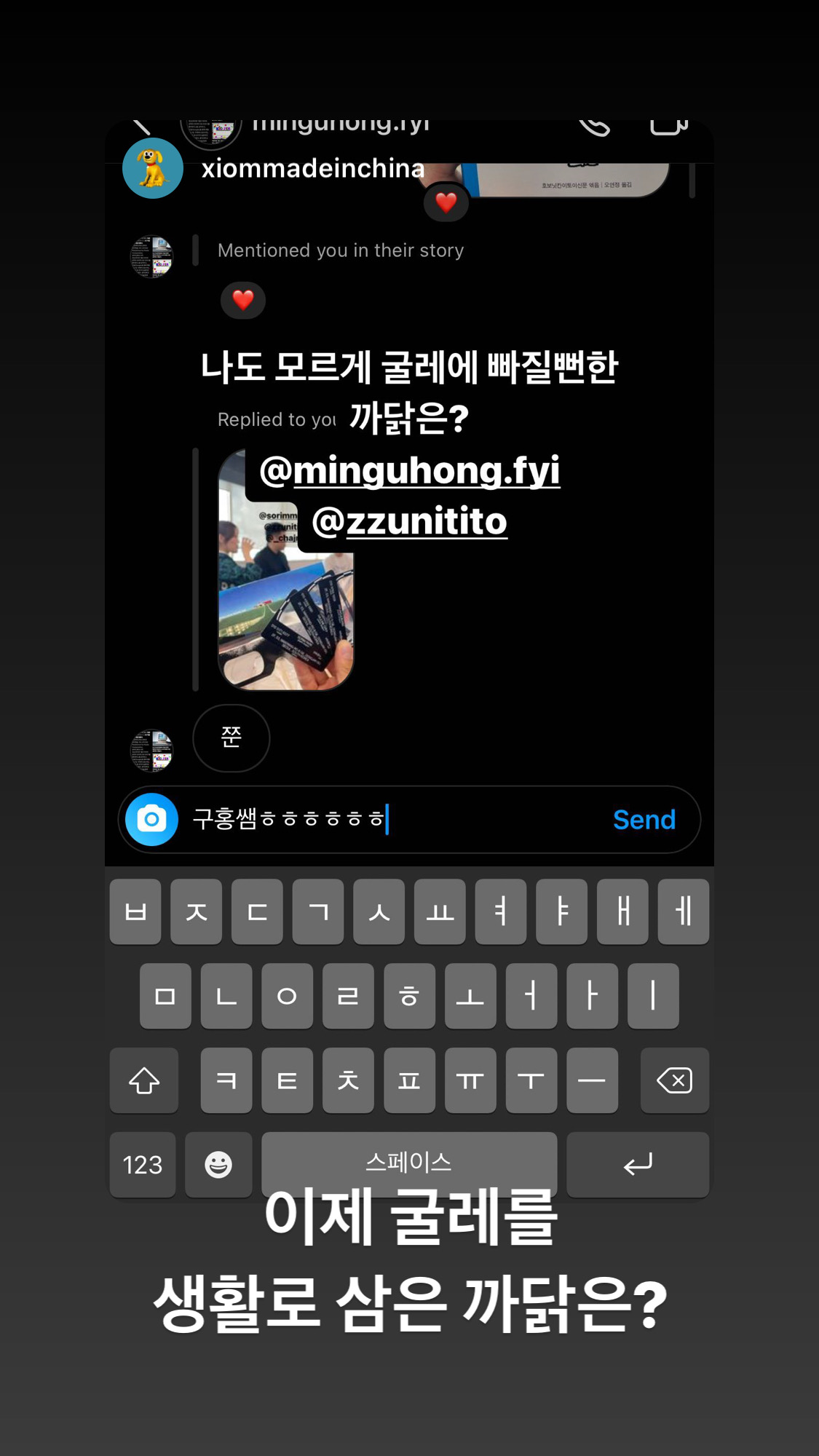Tap the 'Mentioned you in their story' message
This screenshot has width=819, height=1456.
click(339, 250)
